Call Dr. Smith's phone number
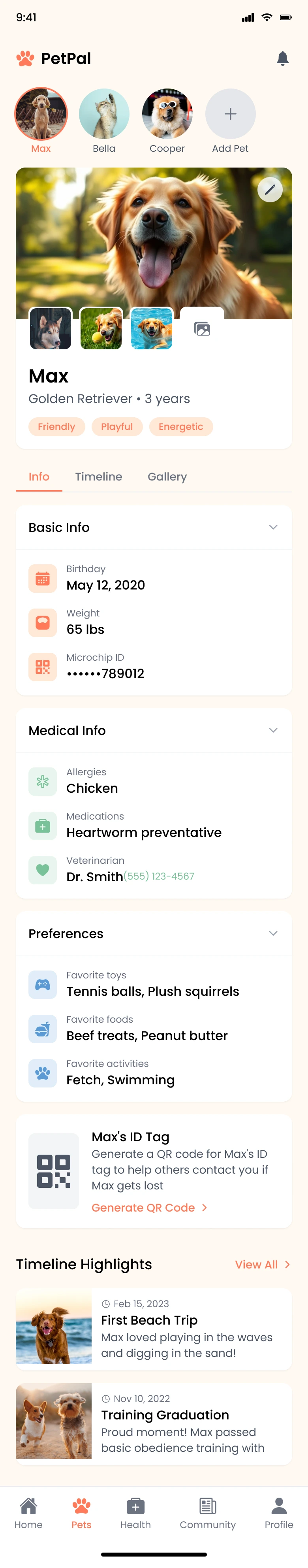Viewport: 308px width, 1568px height. [160, 876]
